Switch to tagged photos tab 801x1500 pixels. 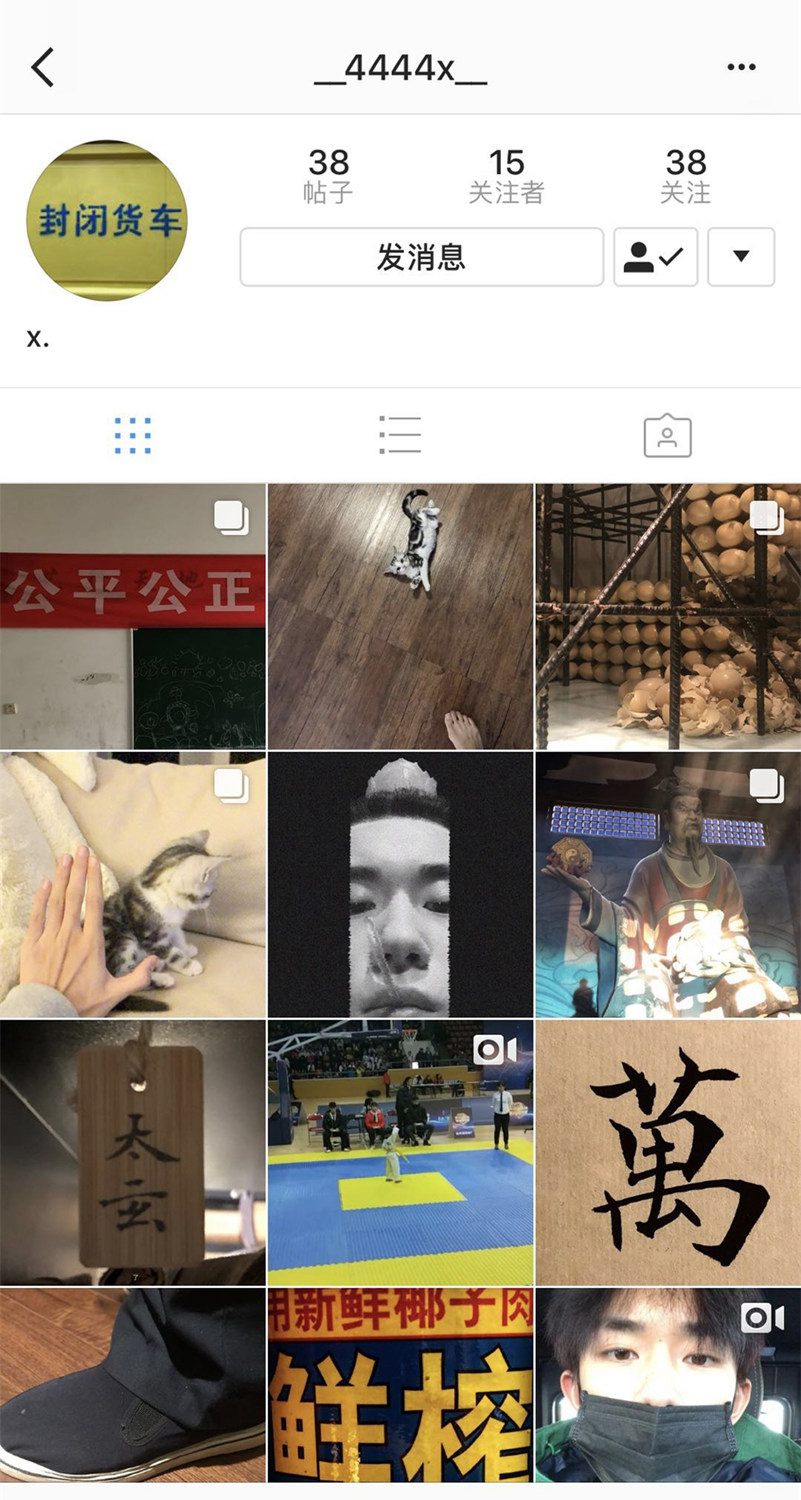coord(667,436)
